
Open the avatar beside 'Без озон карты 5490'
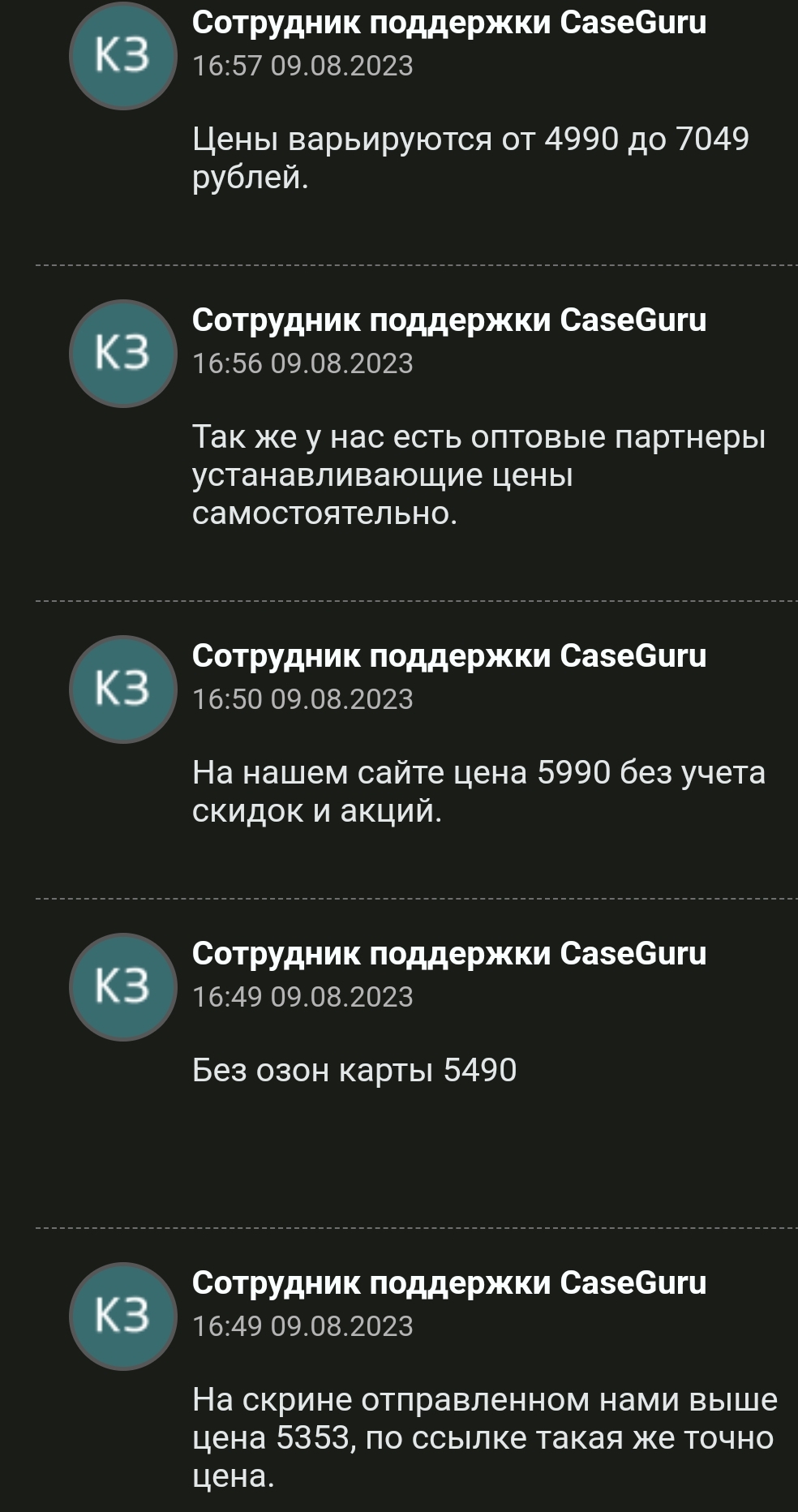pyautogui.click(x=123, y=986)
